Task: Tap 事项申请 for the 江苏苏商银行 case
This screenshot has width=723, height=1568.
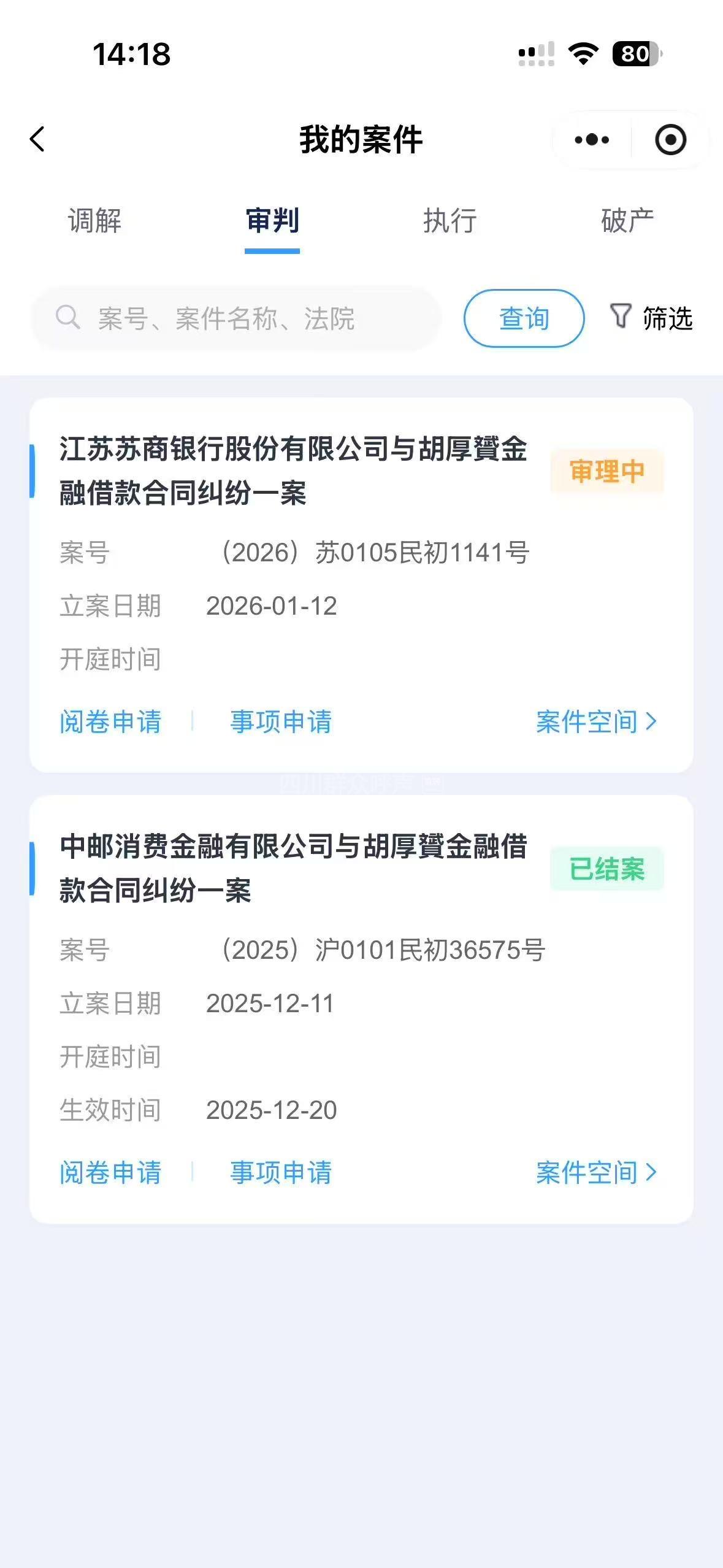Action: pos(281,721)
